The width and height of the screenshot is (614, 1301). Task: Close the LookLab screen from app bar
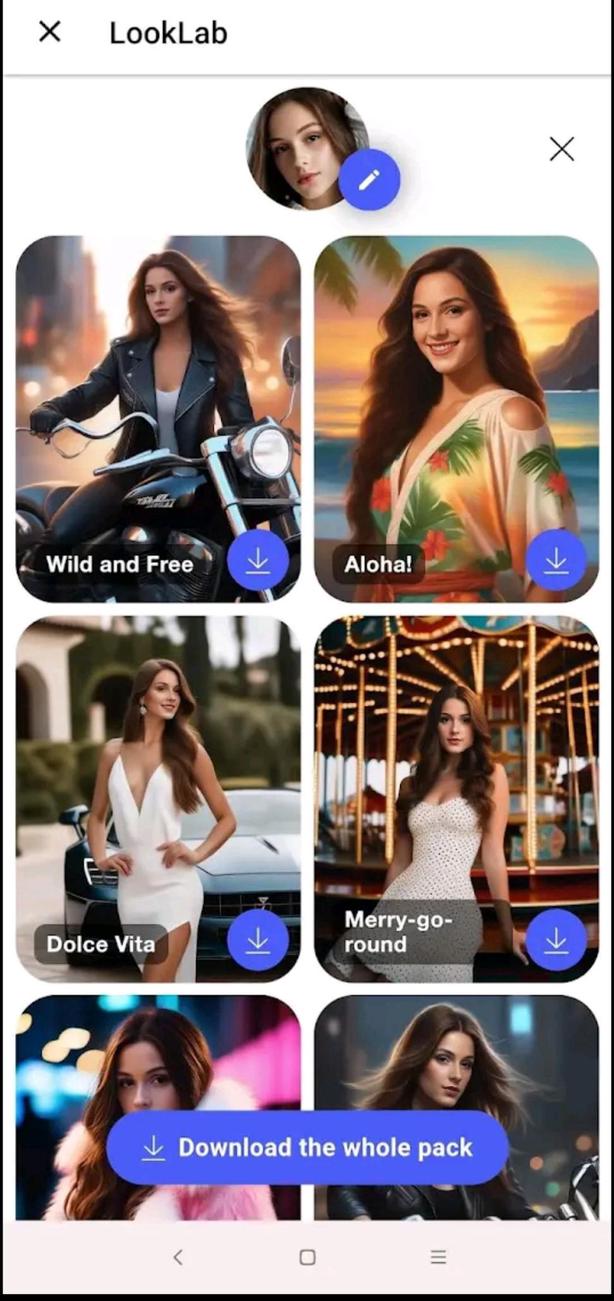click(49, 32)
